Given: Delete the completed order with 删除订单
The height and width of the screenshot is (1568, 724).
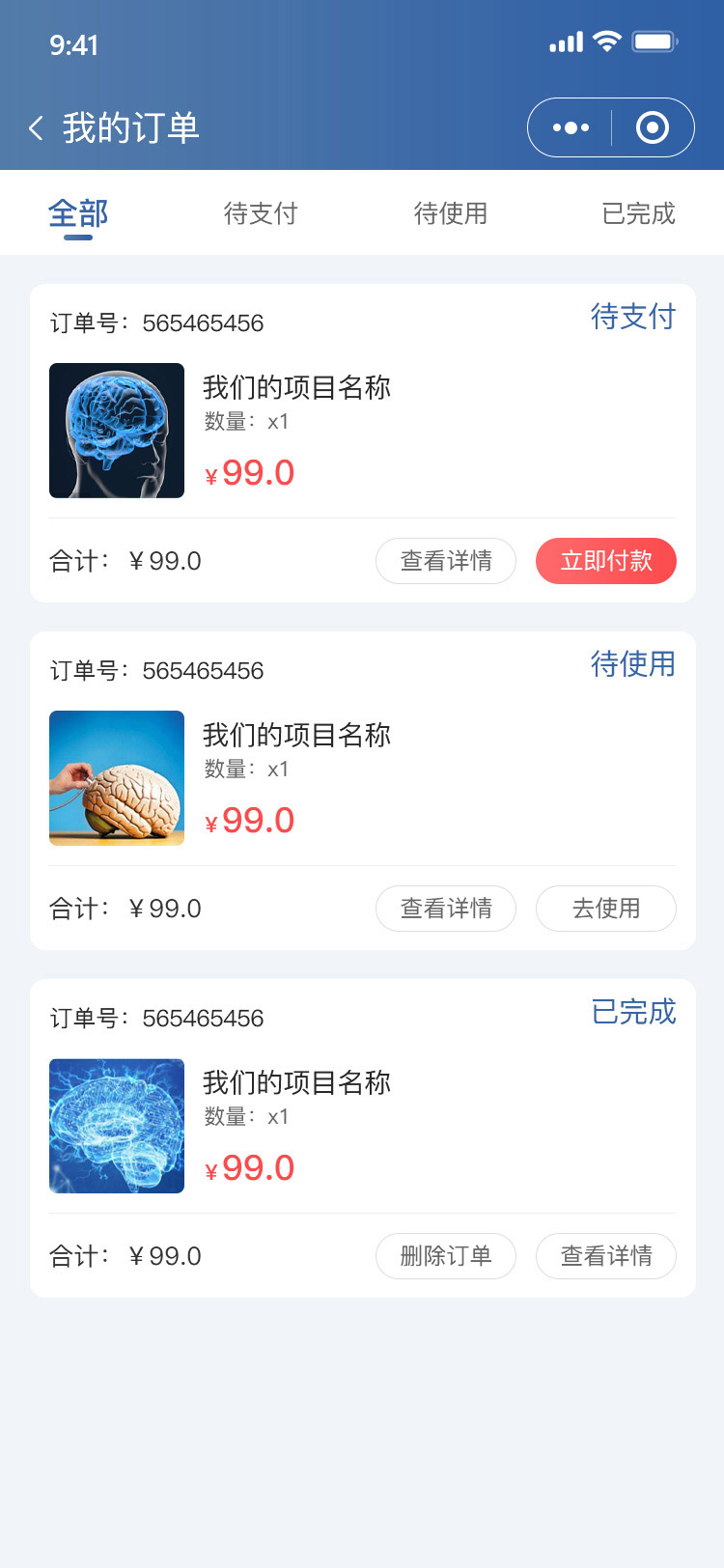Looking at the screenshot, I should point(446,1256).
